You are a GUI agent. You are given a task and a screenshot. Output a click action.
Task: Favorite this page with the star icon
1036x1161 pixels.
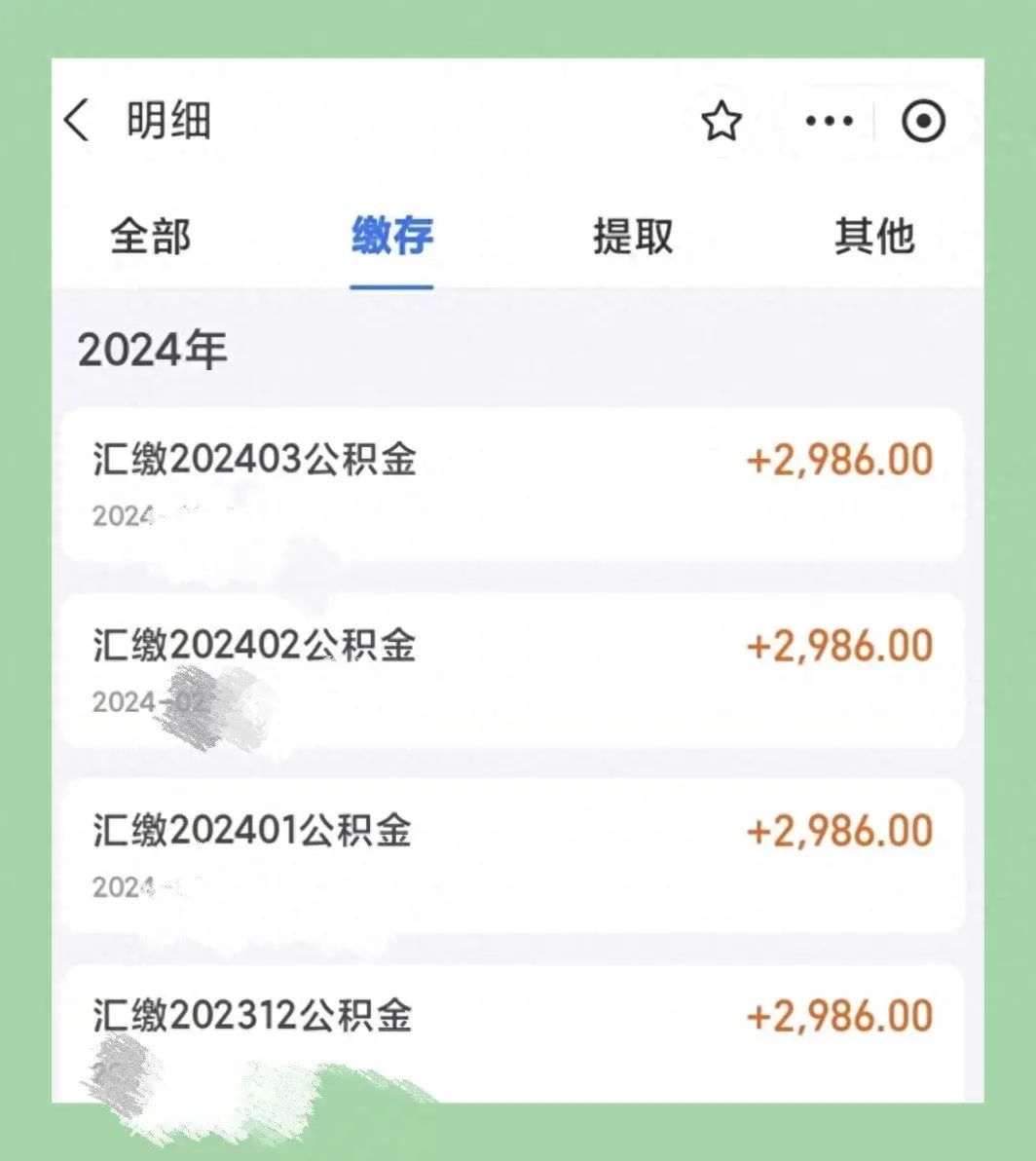(x=721, y=122)
